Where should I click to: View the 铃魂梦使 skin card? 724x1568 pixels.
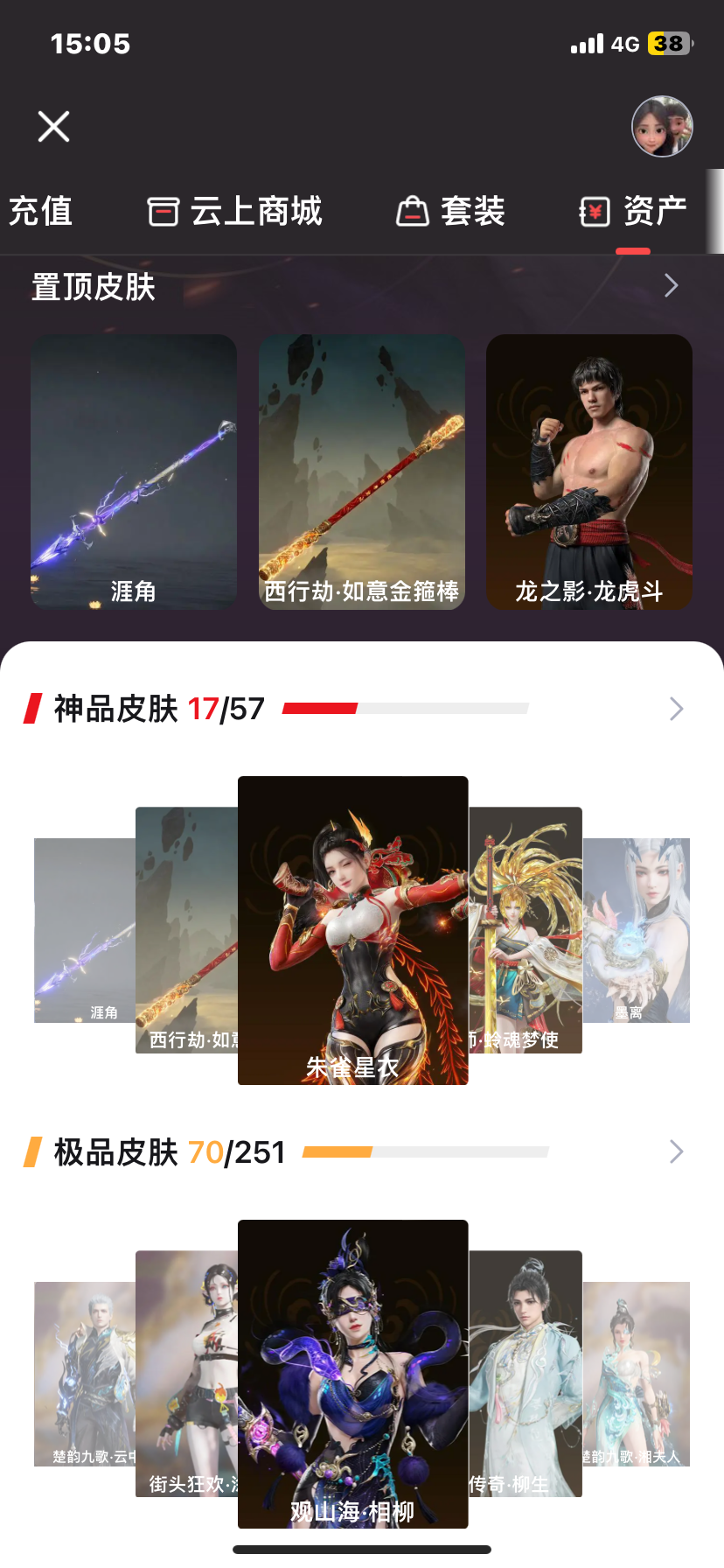526,929
